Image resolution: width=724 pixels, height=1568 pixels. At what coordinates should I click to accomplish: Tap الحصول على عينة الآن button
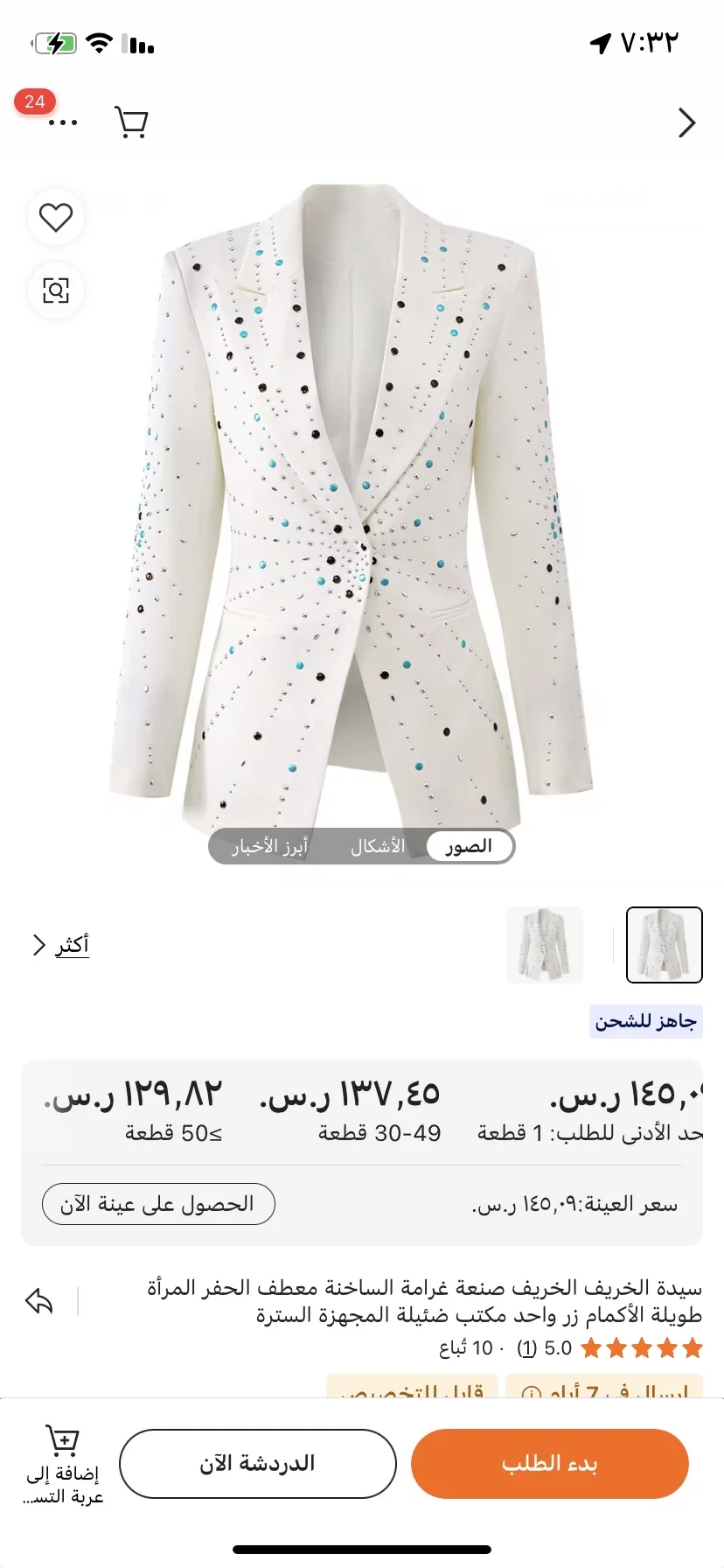158,1205
